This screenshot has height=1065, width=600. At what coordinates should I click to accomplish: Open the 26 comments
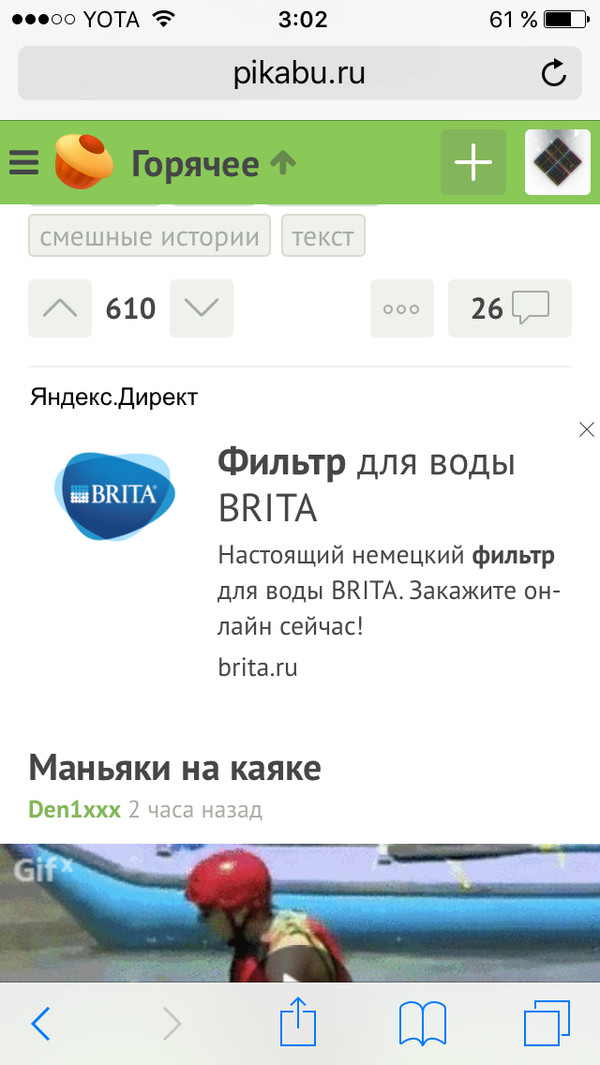click(510, 309)
